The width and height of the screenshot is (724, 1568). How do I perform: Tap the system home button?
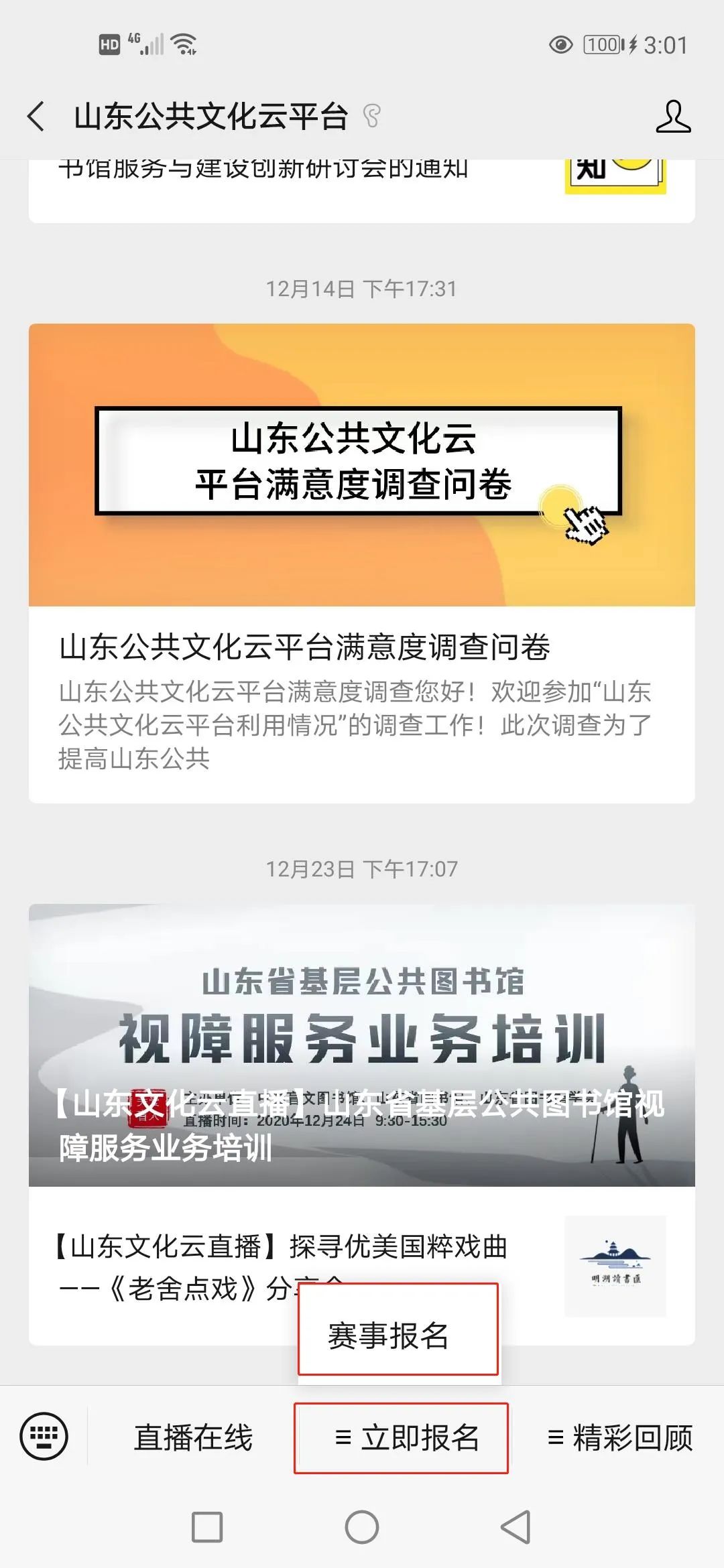coord(361,1528)
